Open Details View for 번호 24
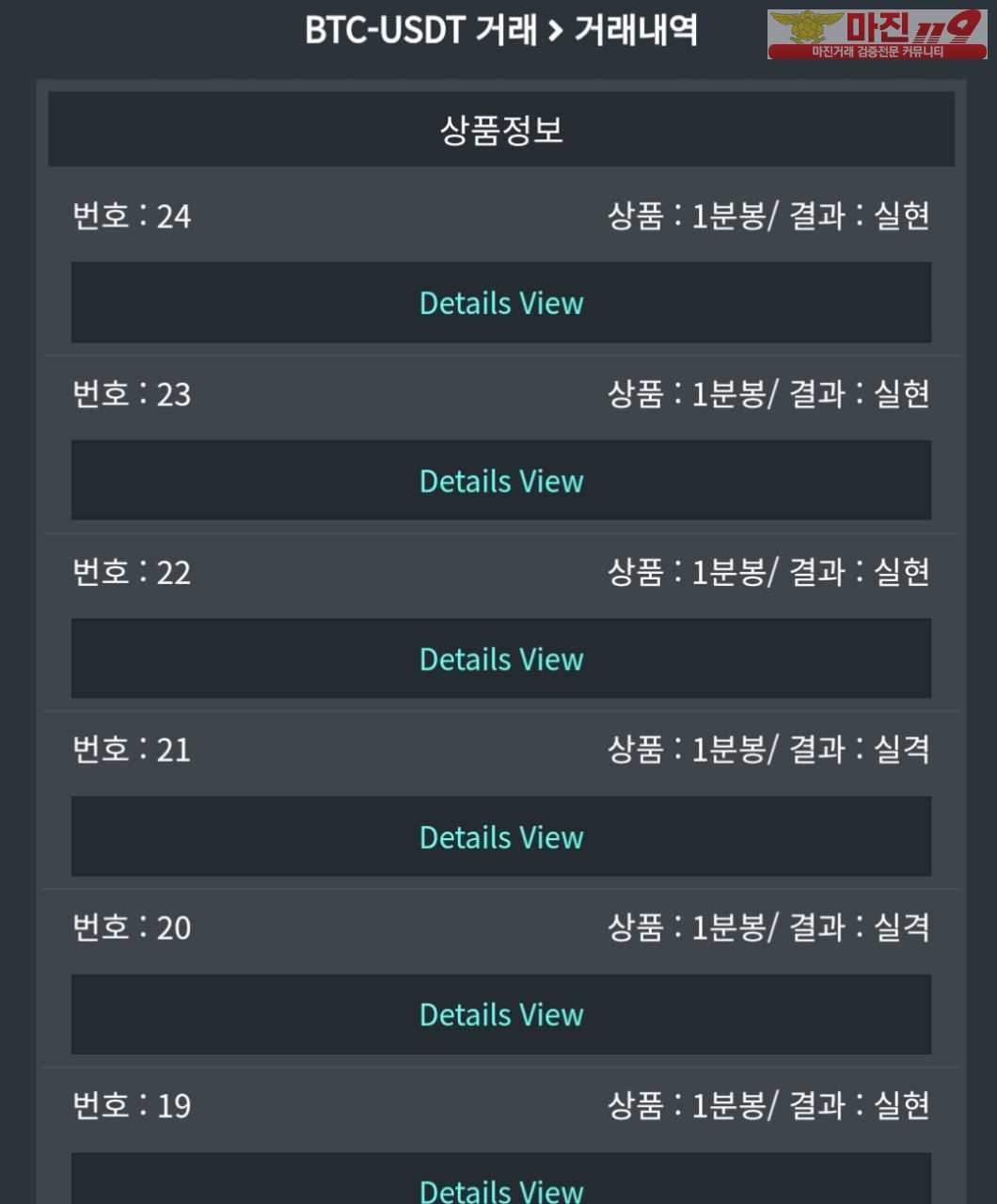 click(x=500, y=303)
